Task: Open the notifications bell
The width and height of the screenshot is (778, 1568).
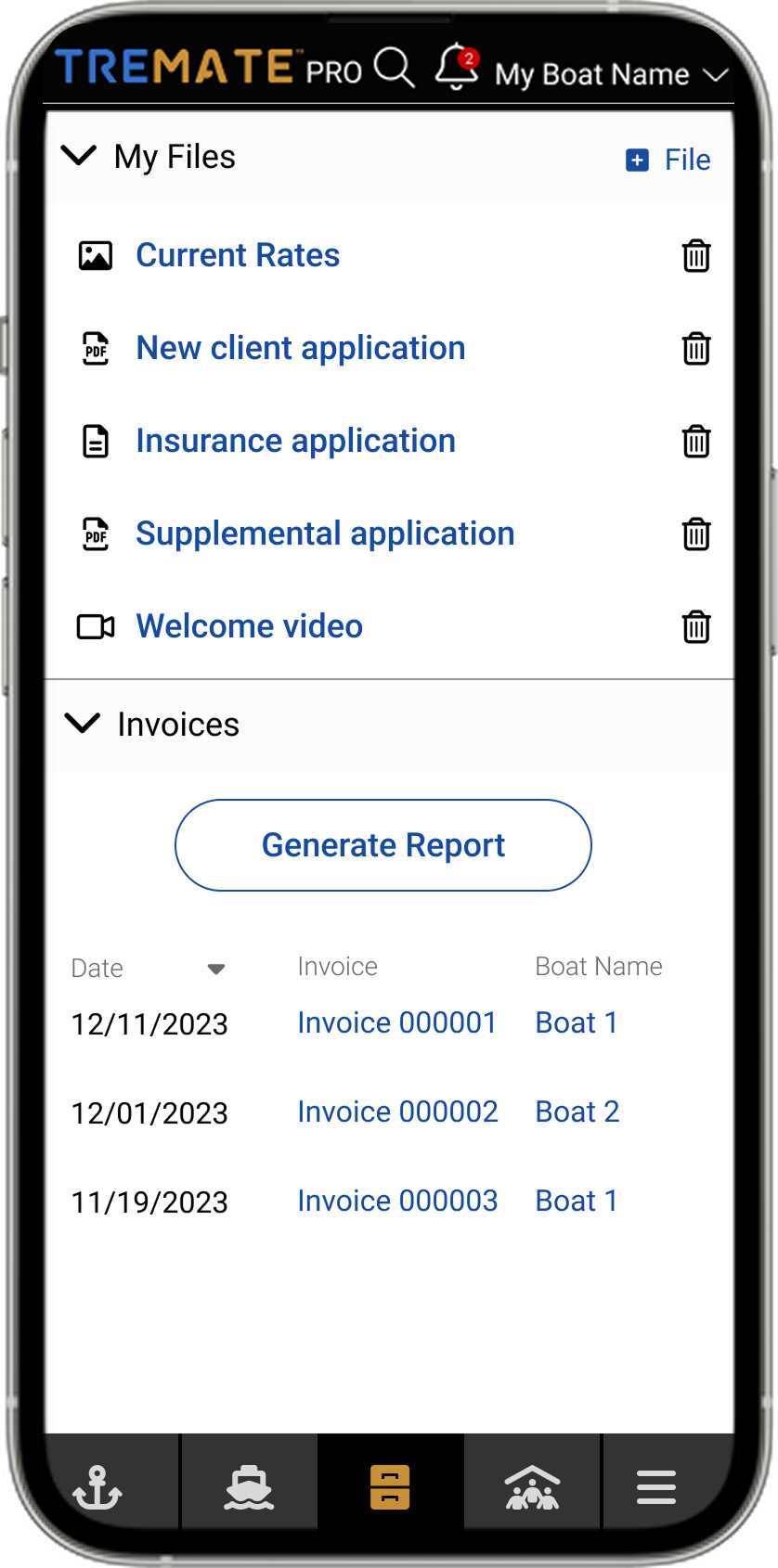Action: (456, 67)
